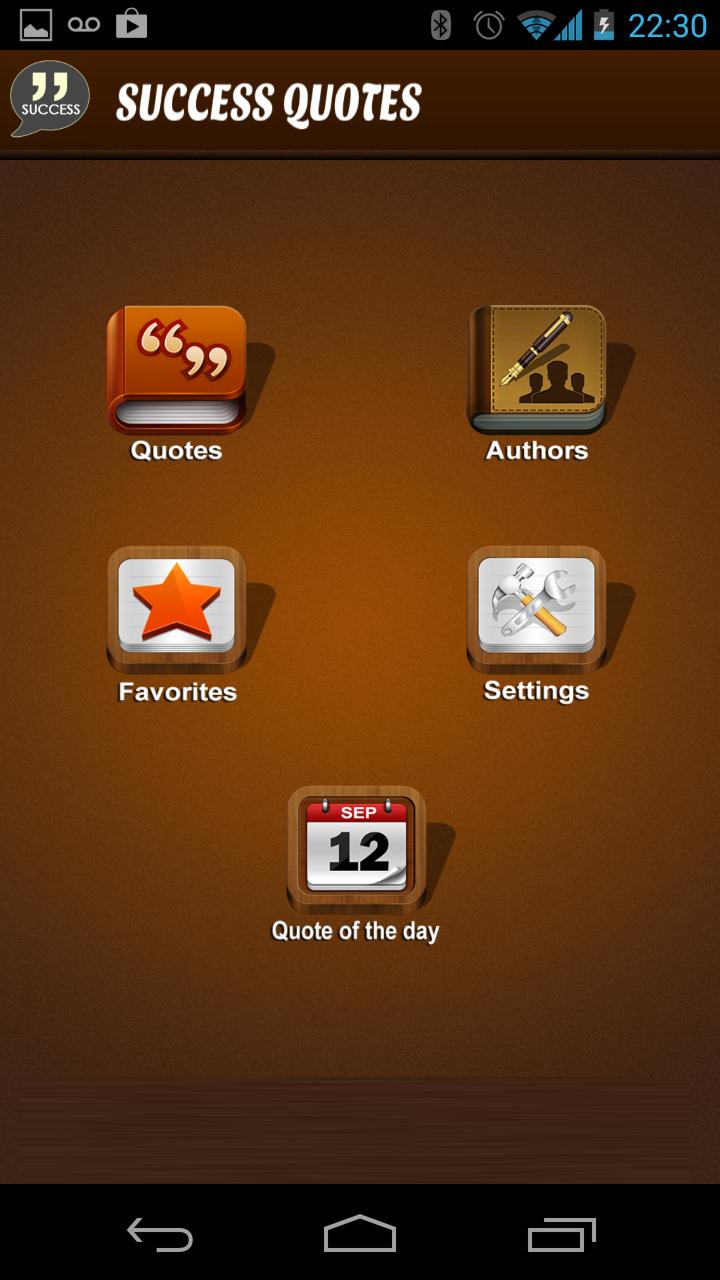Browse quotes by Authors
Viewport: 720px width, 1280px height.
tap(537, 370)
